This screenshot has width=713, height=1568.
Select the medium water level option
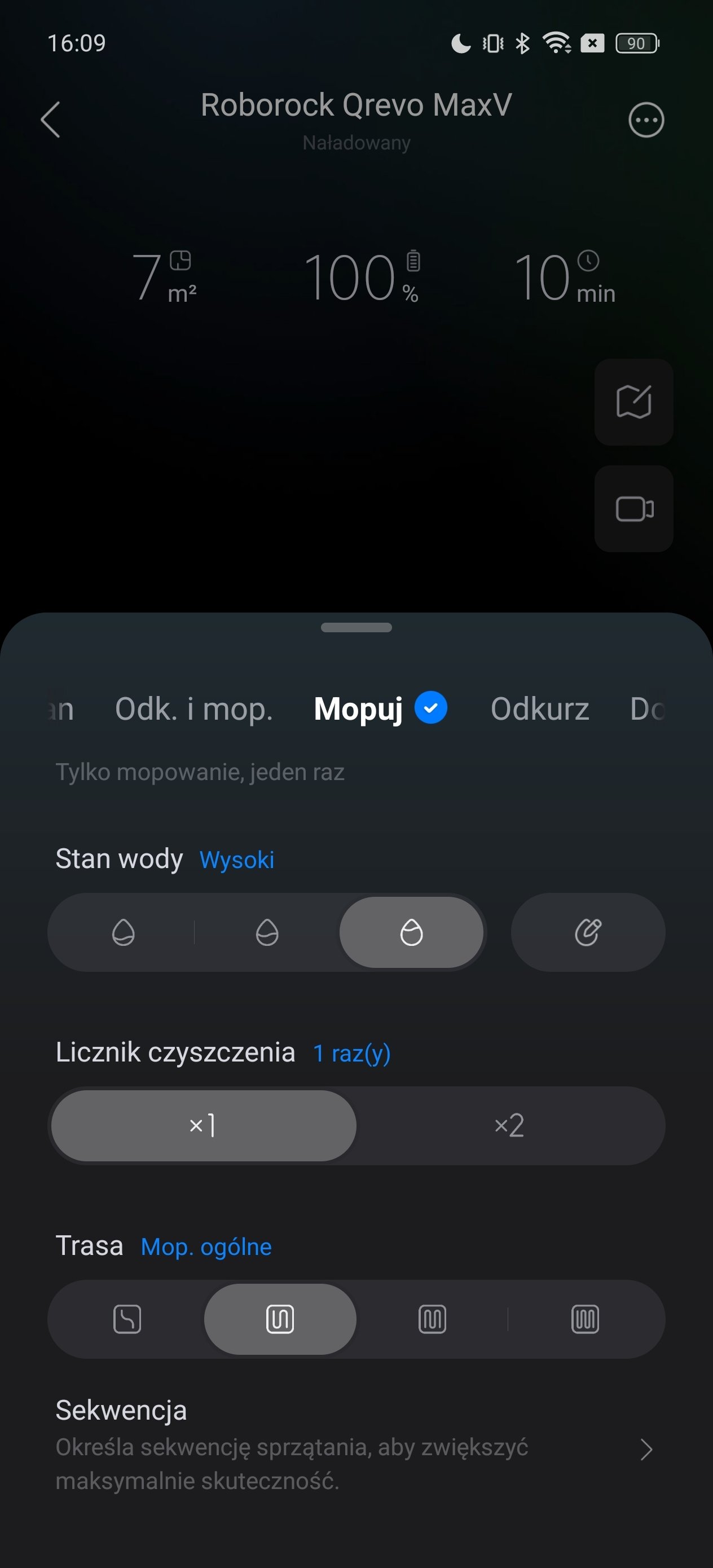267,932
